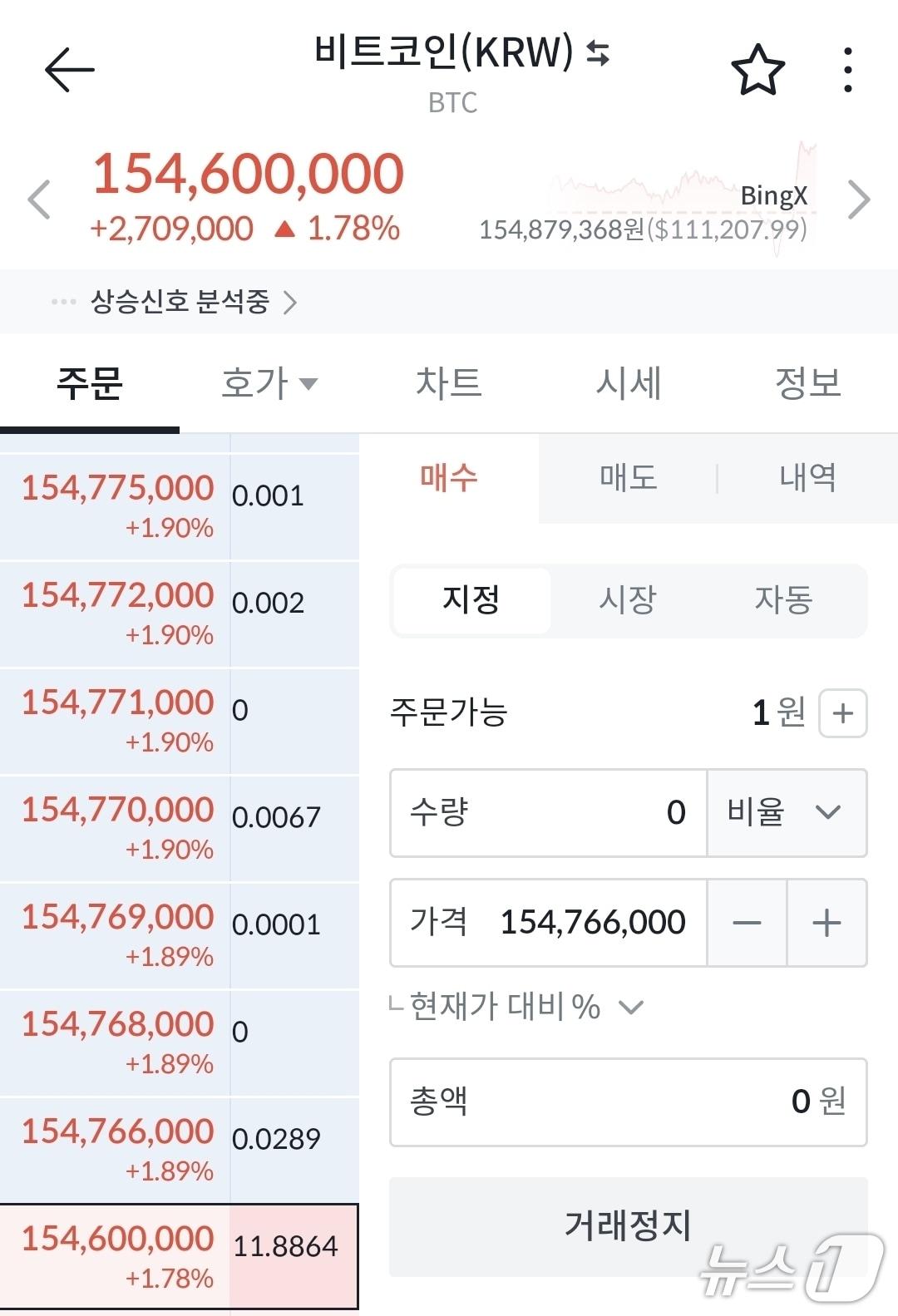This screenshot has width=898, height=1316.
Task: Tap plus next to 주문가능 1원
Action: (x=841, y=712)
